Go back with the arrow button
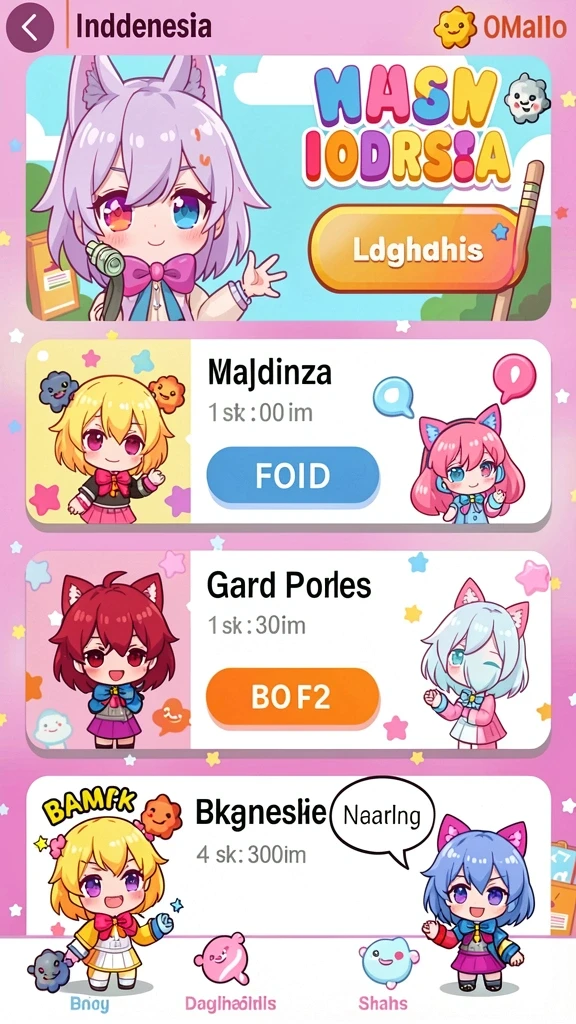 pos(29,27)
